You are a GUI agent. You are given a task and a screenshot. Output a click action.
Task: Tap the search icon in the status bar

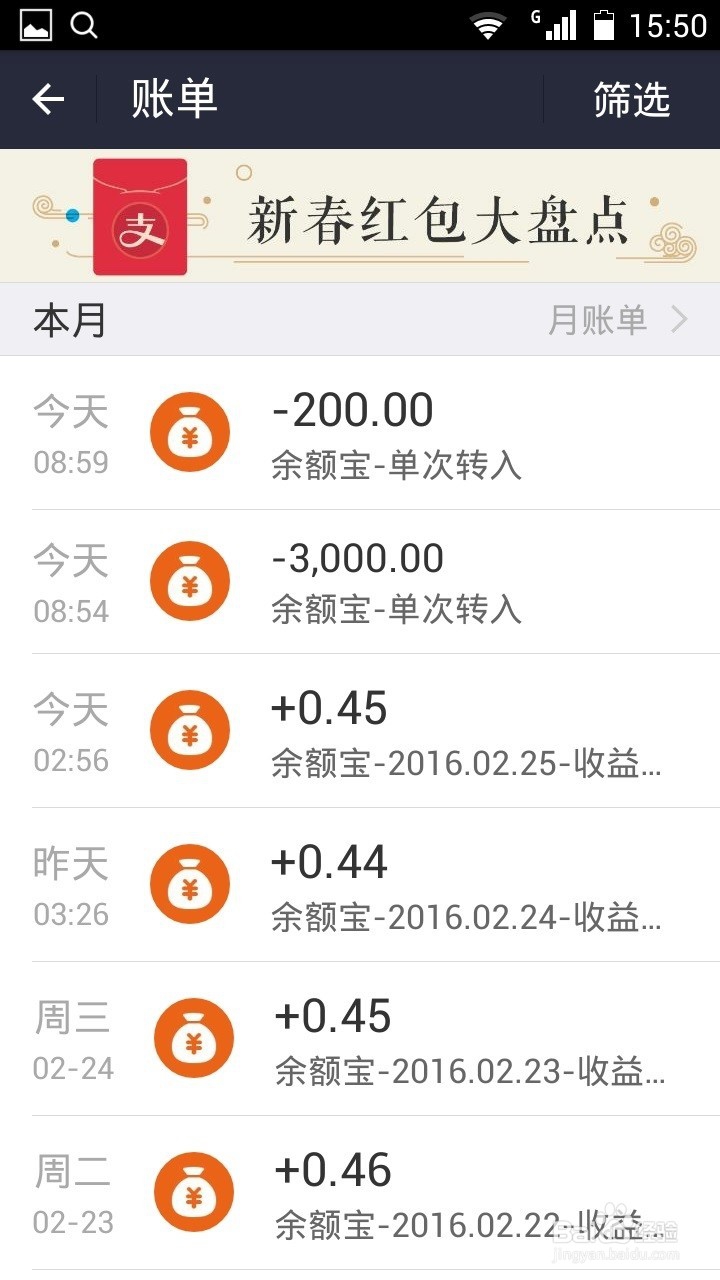pos(84,24)
